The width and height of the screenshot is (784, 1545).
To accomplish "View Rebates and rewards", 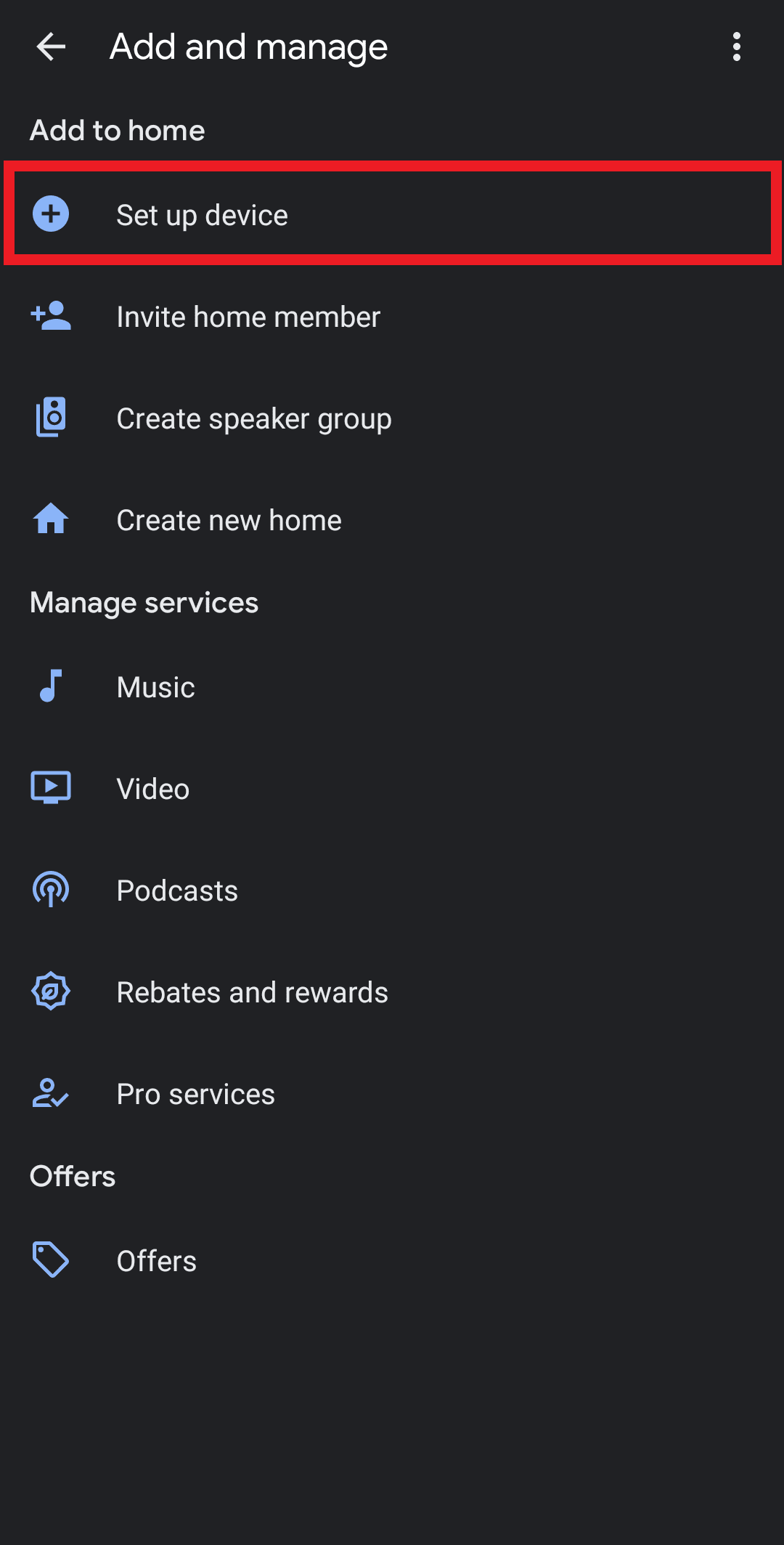I will [392, 992].
